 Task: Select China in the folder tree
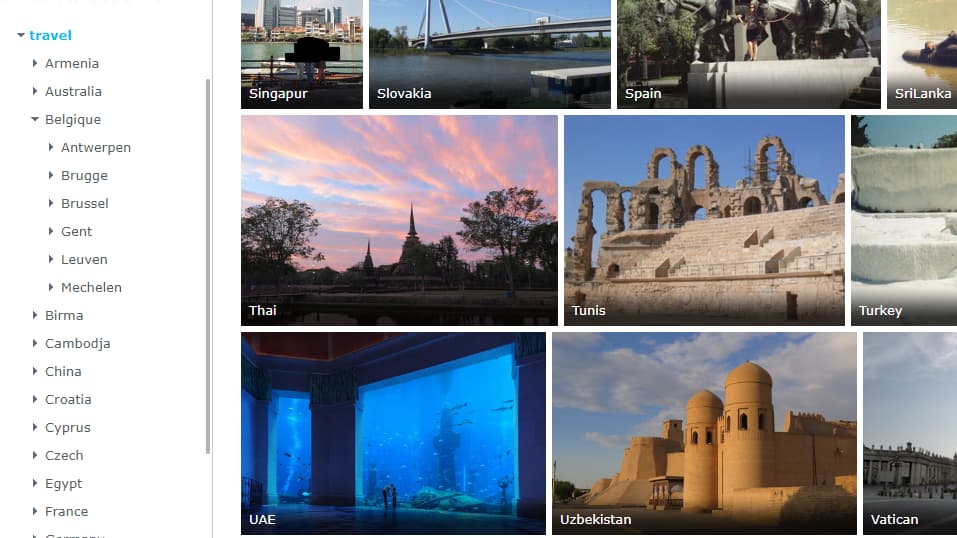pyautogui.click(x=63, y=371)
